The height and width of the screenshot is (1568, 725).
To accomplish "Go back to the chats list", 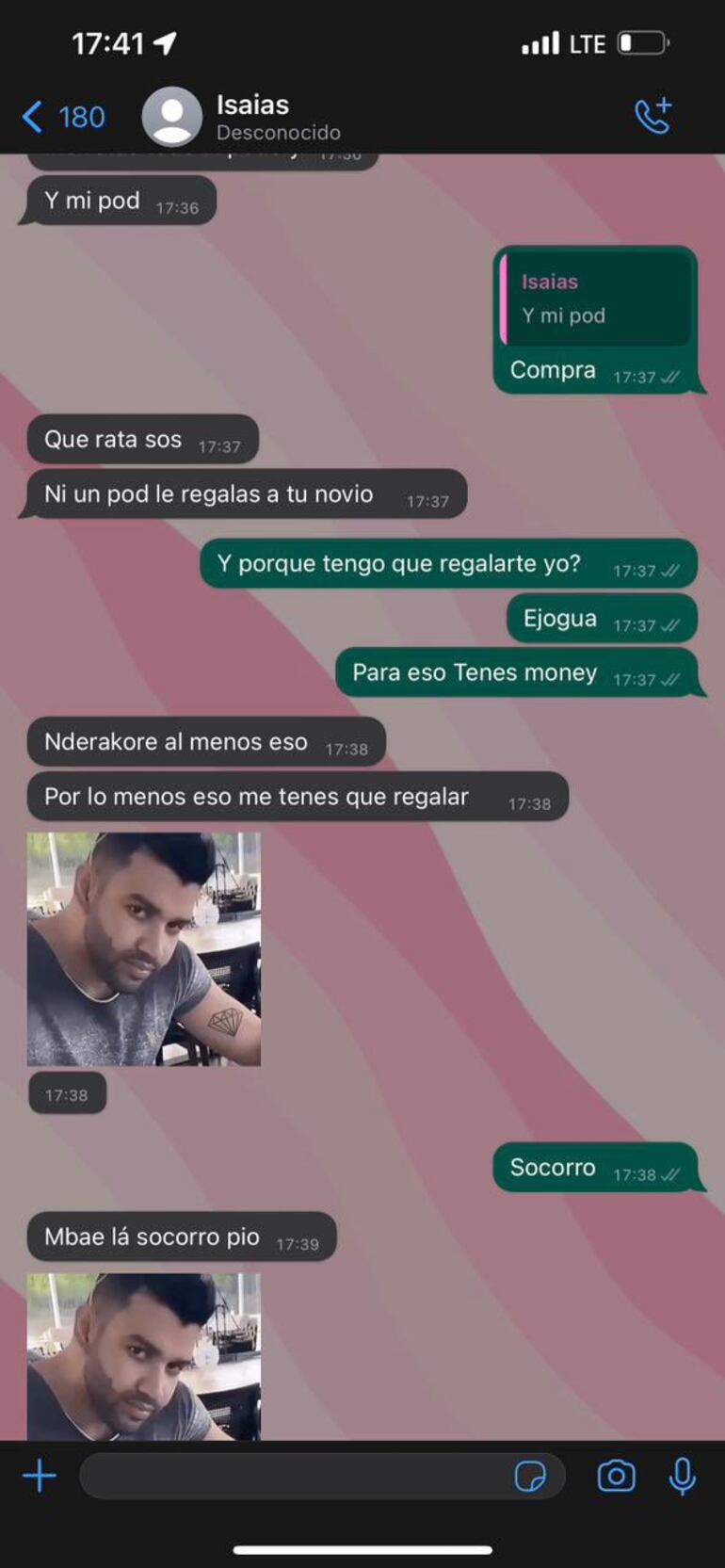I will point(62,117).
